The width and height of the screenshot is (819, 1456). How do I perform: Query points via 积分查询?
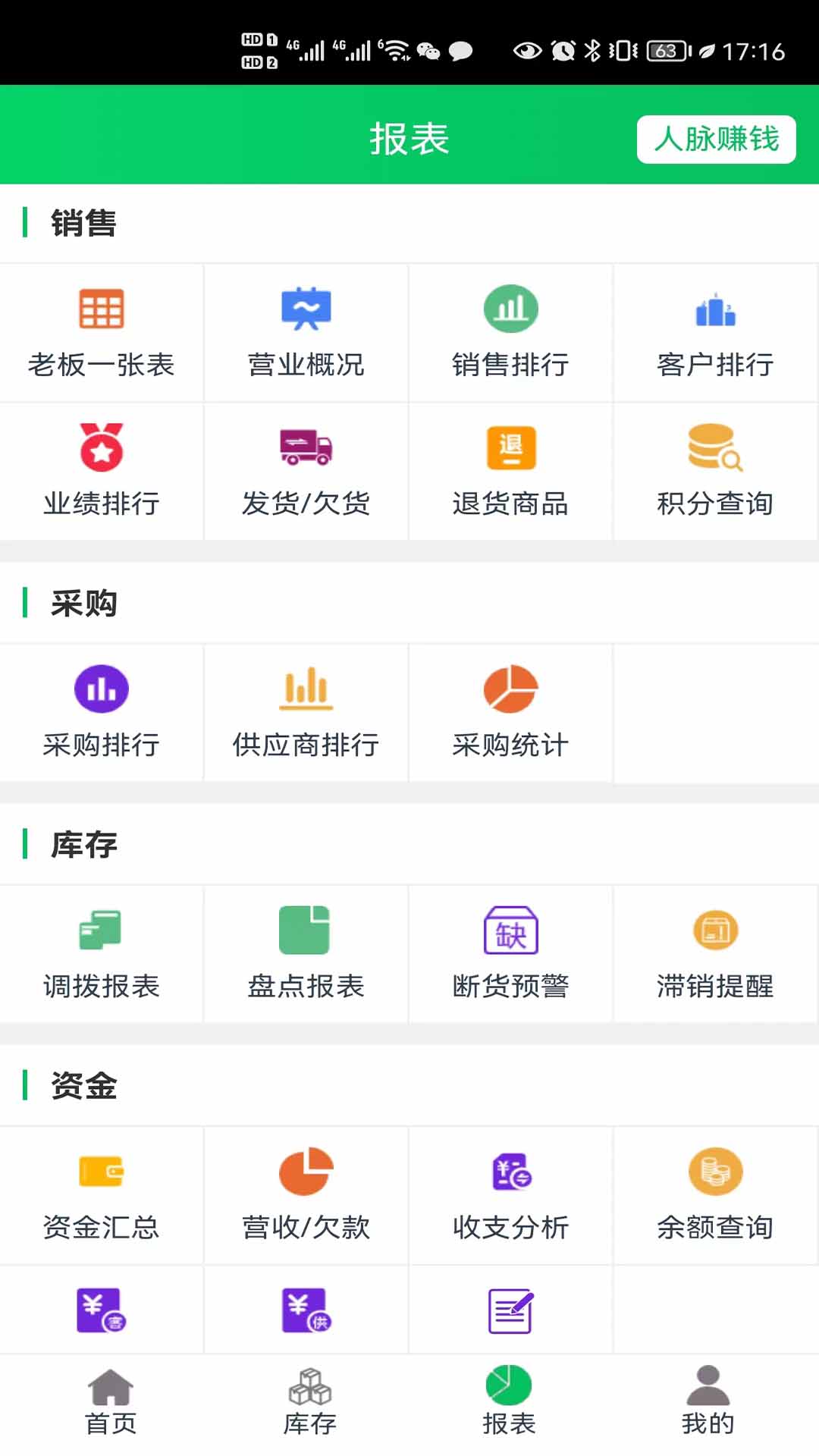(x=715, y=470)
